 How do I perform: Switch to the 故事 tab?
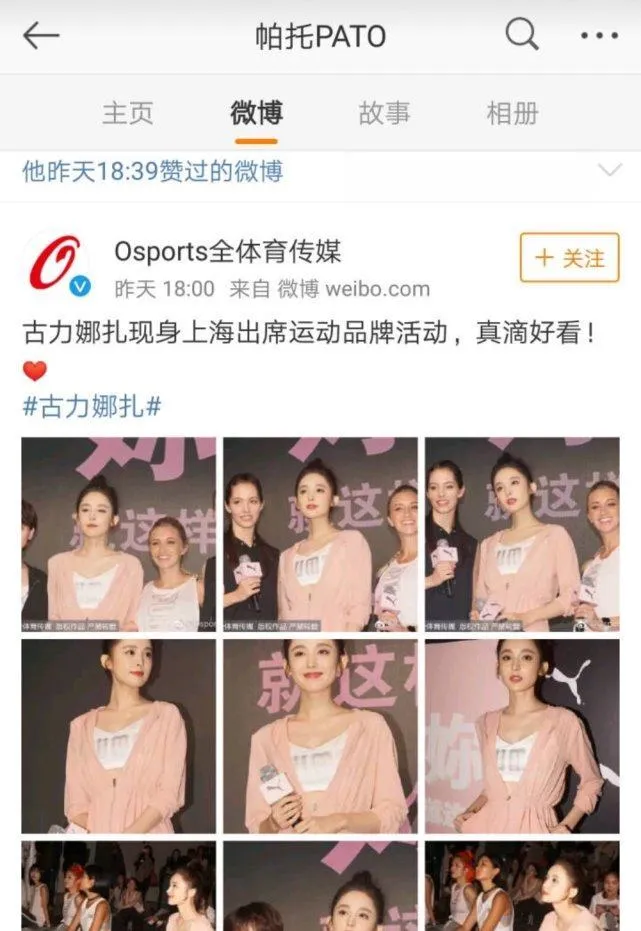[384, 113]
